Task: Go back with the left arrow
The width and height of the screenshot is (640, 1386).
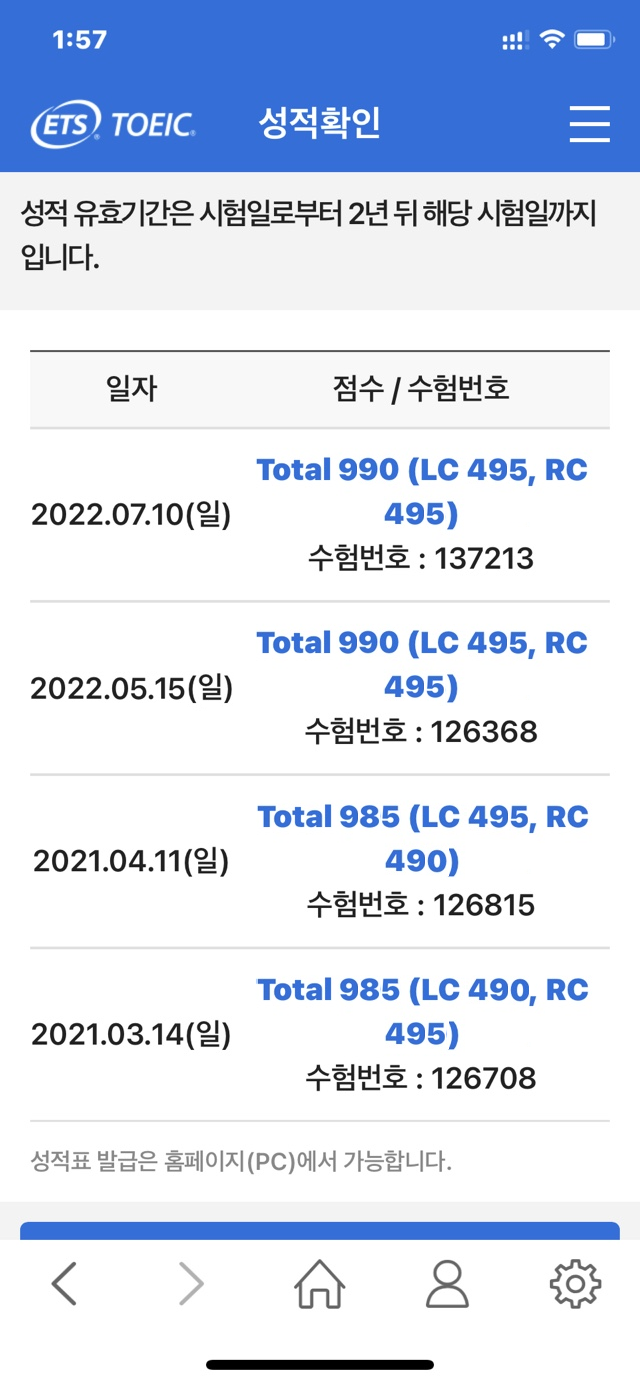Action: click(64, 1283)
